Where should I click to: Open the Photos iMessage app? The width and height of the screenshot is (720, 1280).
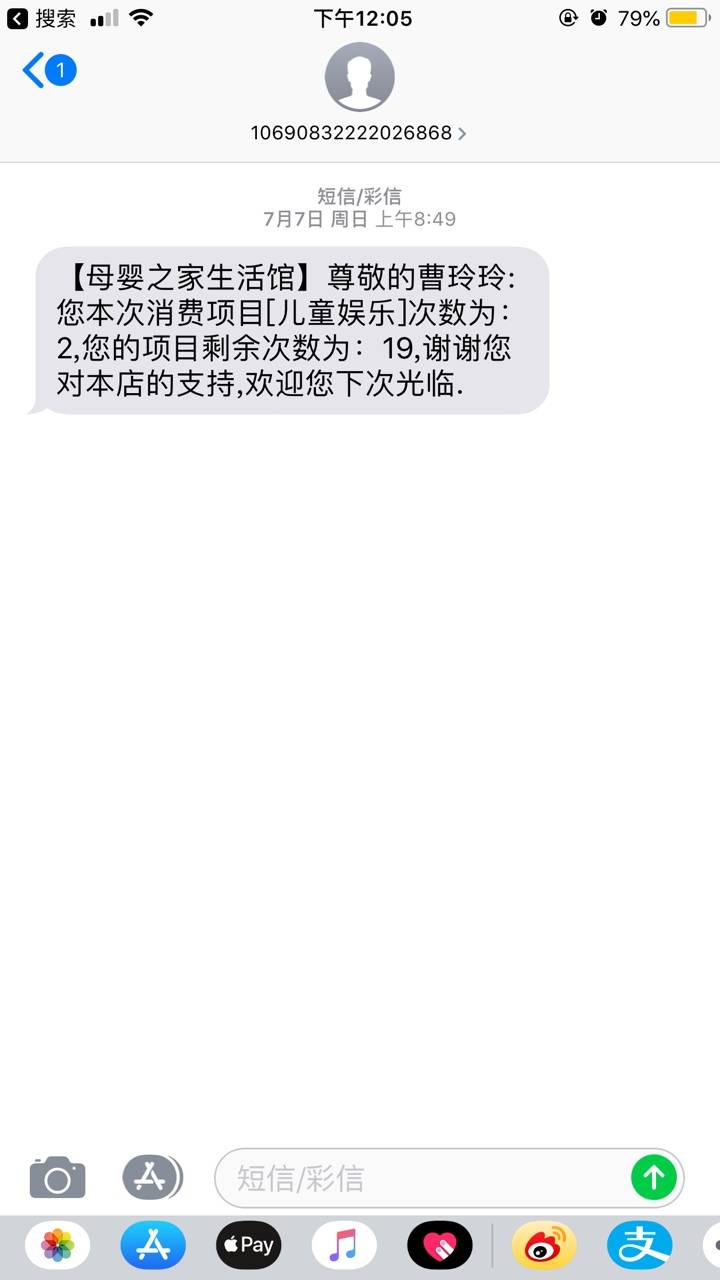click(x=57, y=1246)
